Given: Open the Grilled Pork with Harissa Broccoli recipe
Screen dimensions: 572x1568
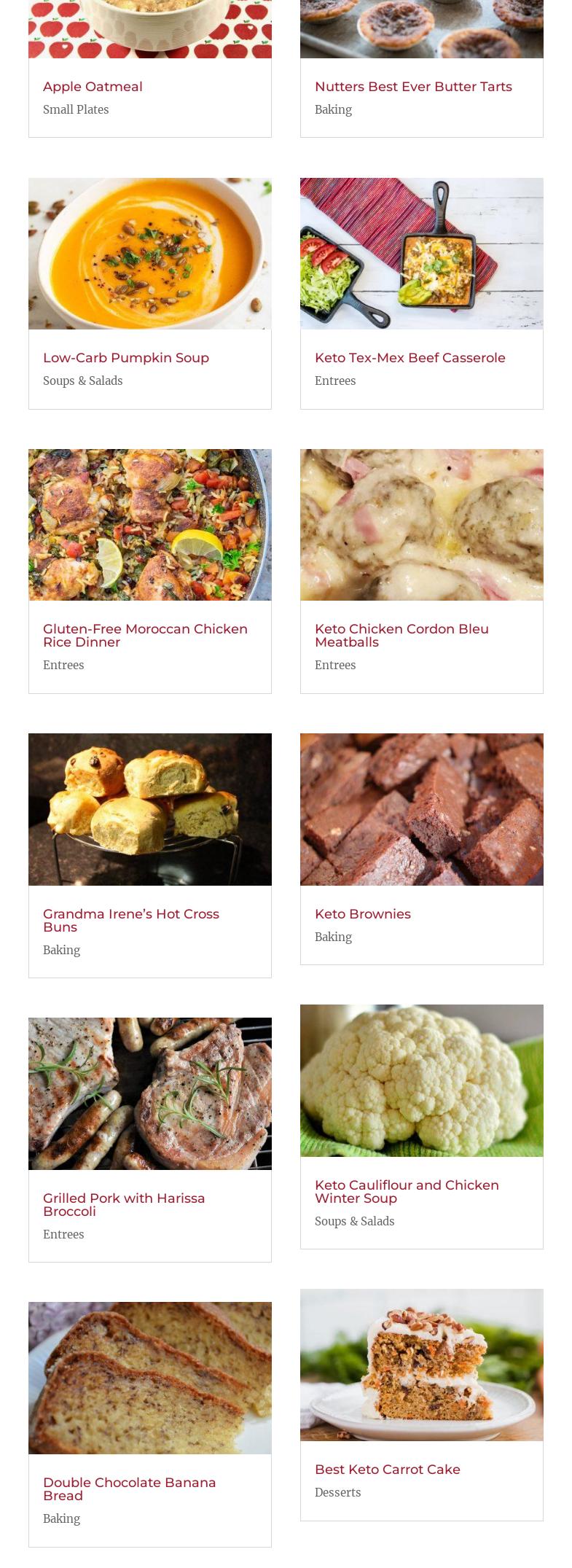Looking at the screenshot, I should [x=124, y=1205].
